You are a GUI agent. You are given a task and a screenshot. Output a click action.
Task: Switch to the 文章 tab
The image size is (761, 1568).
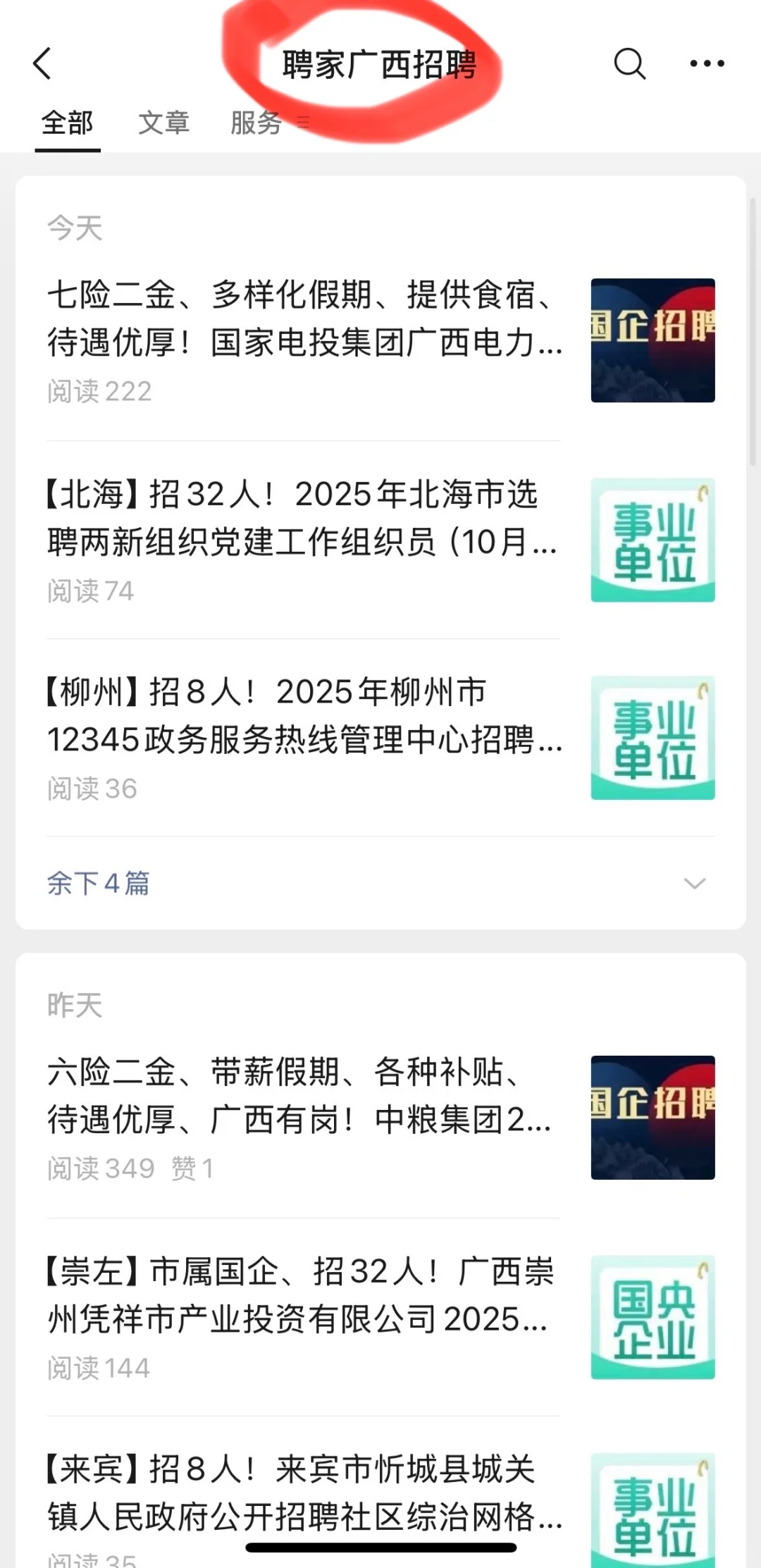pos(163,123)
